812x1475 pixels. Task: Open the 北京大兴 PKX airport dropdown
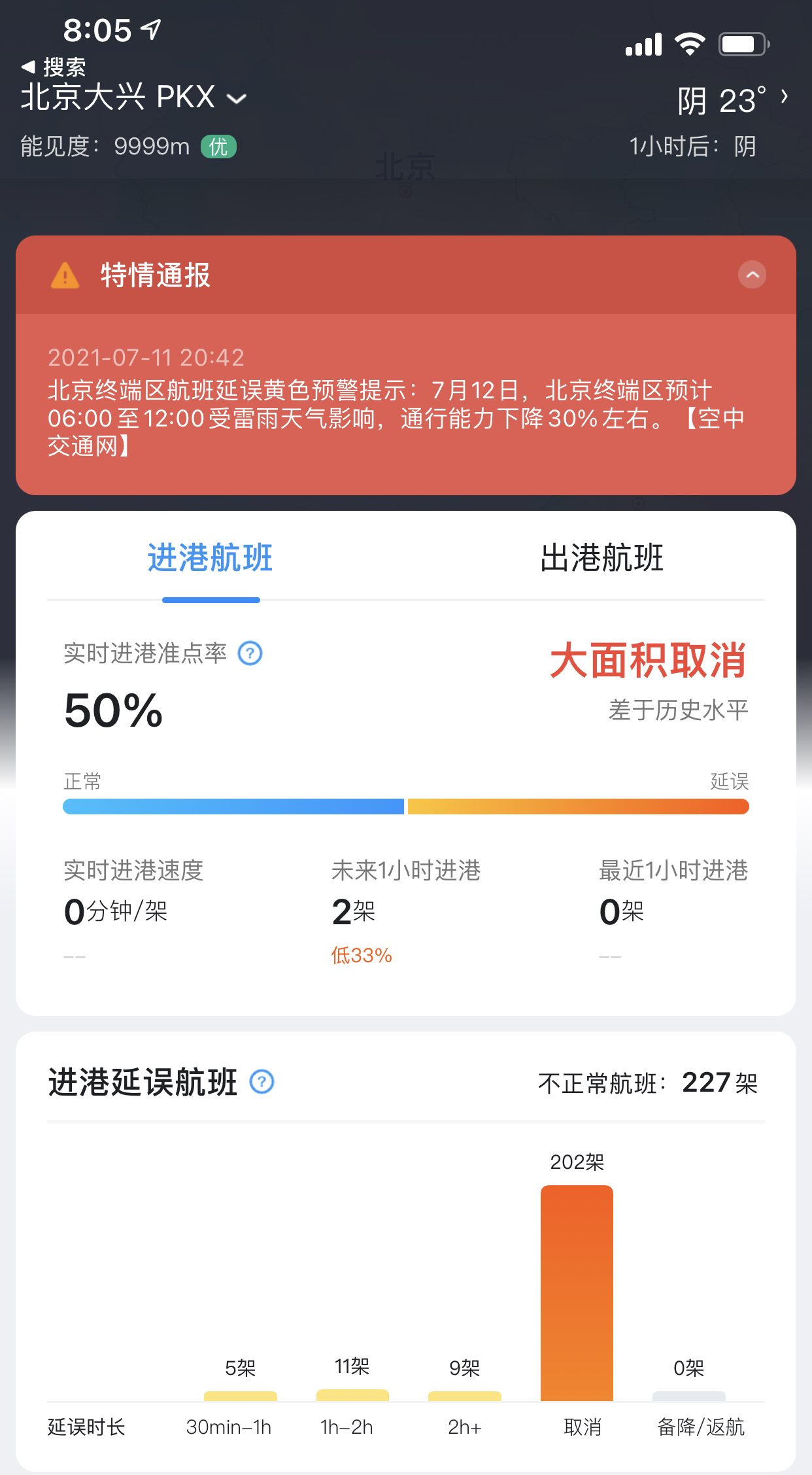pos(134,98)
